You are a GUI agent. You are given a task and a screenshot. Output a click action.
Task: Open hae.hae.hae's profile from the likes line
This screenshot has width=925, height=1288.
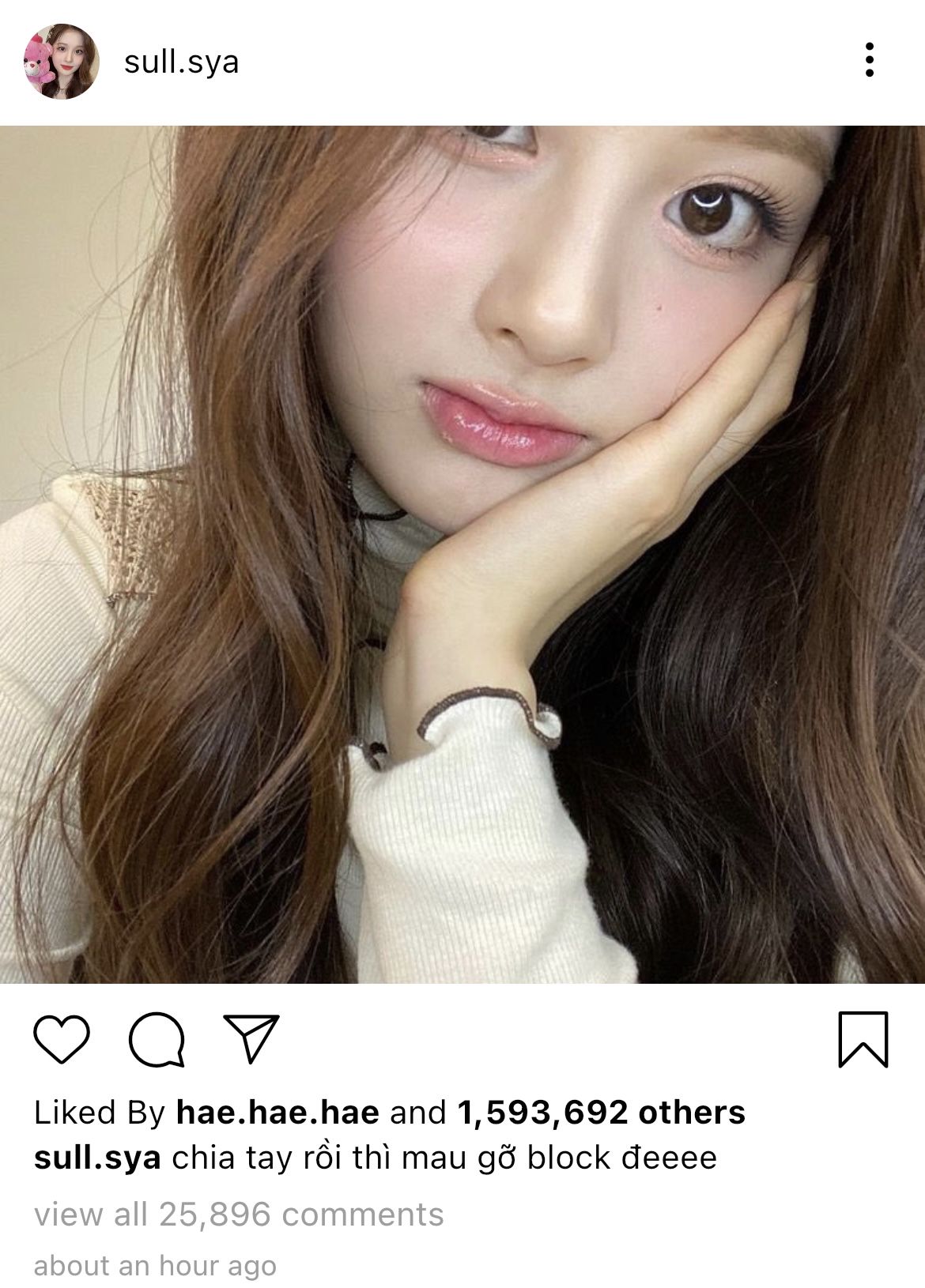(x=277, y=1113)
